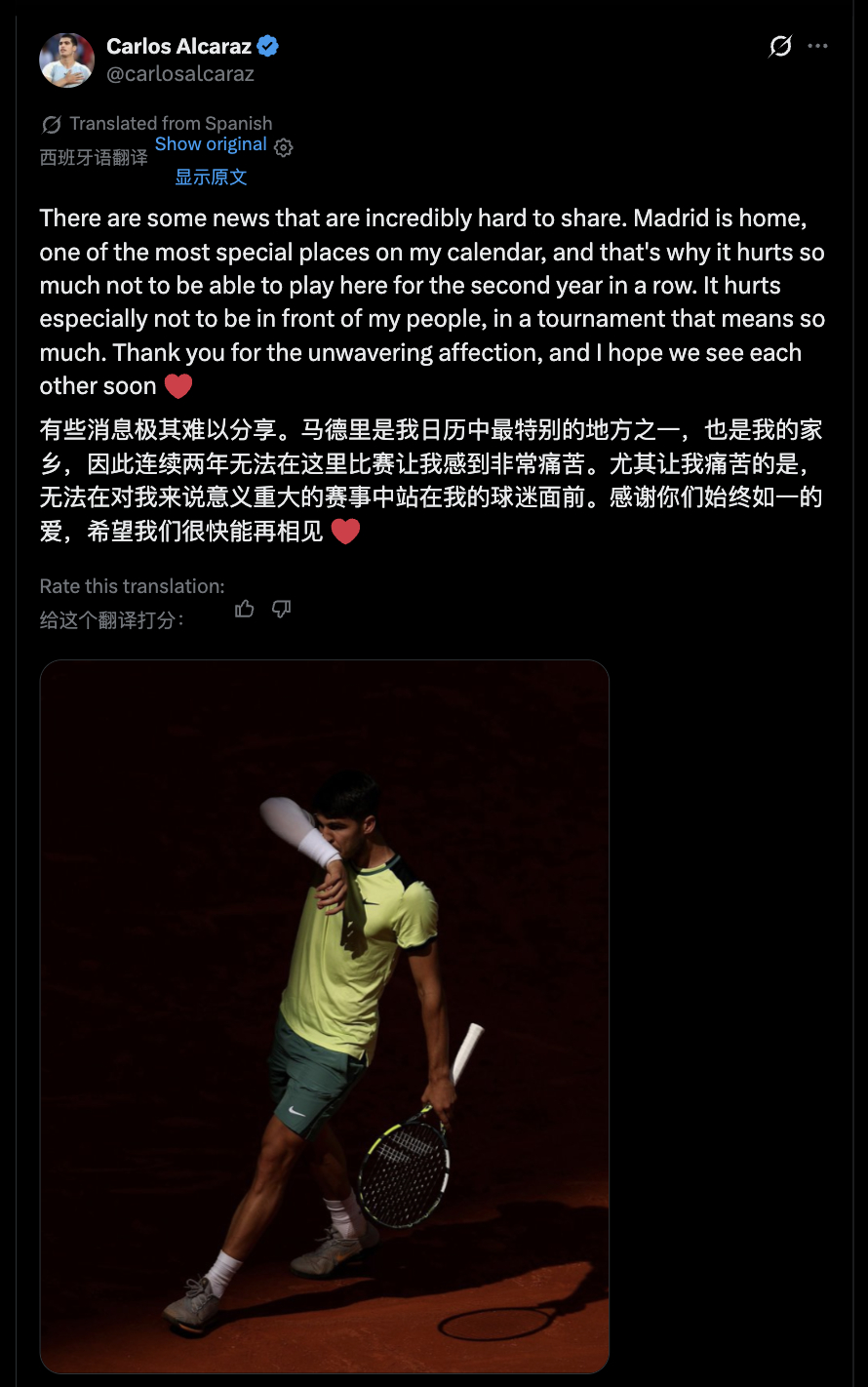
Task: Click the "Show original" link
Action: 211,143
